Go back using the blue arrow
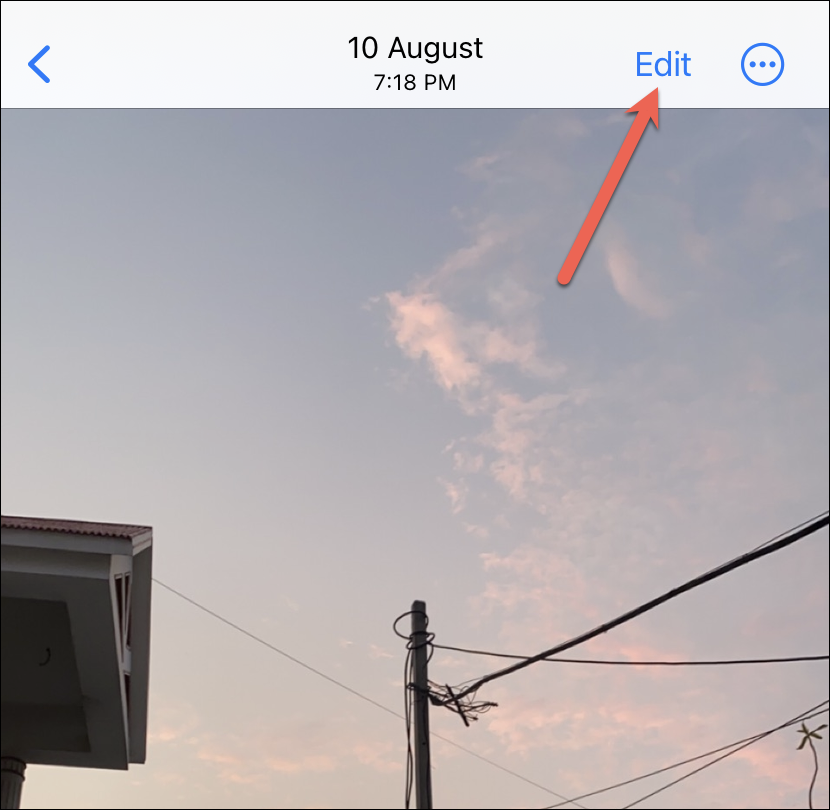This screenshot has width=830, height=810. pos(39,65)
